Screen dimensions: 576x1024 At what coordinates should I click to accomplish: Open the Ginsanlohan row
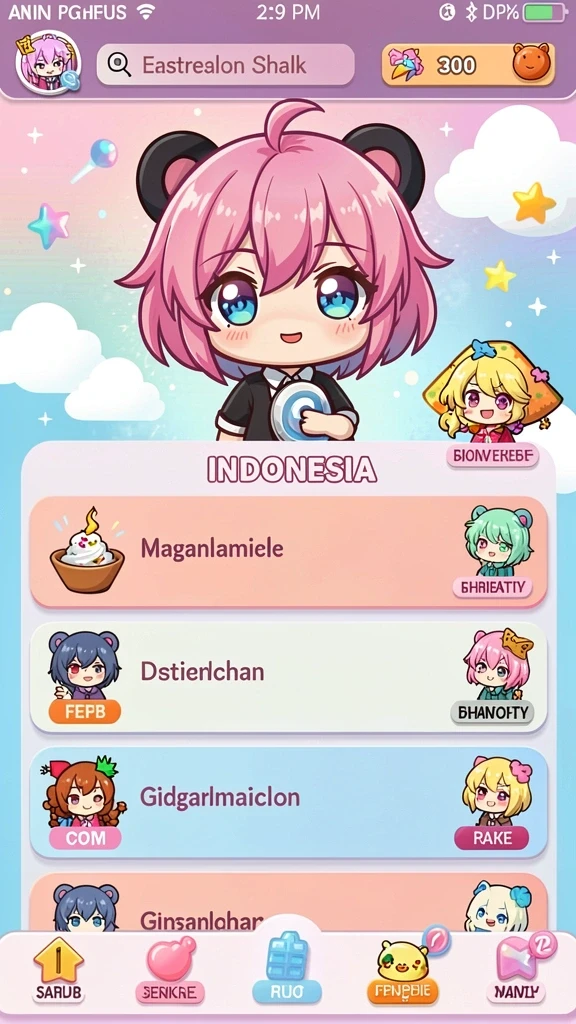point(288,903)
